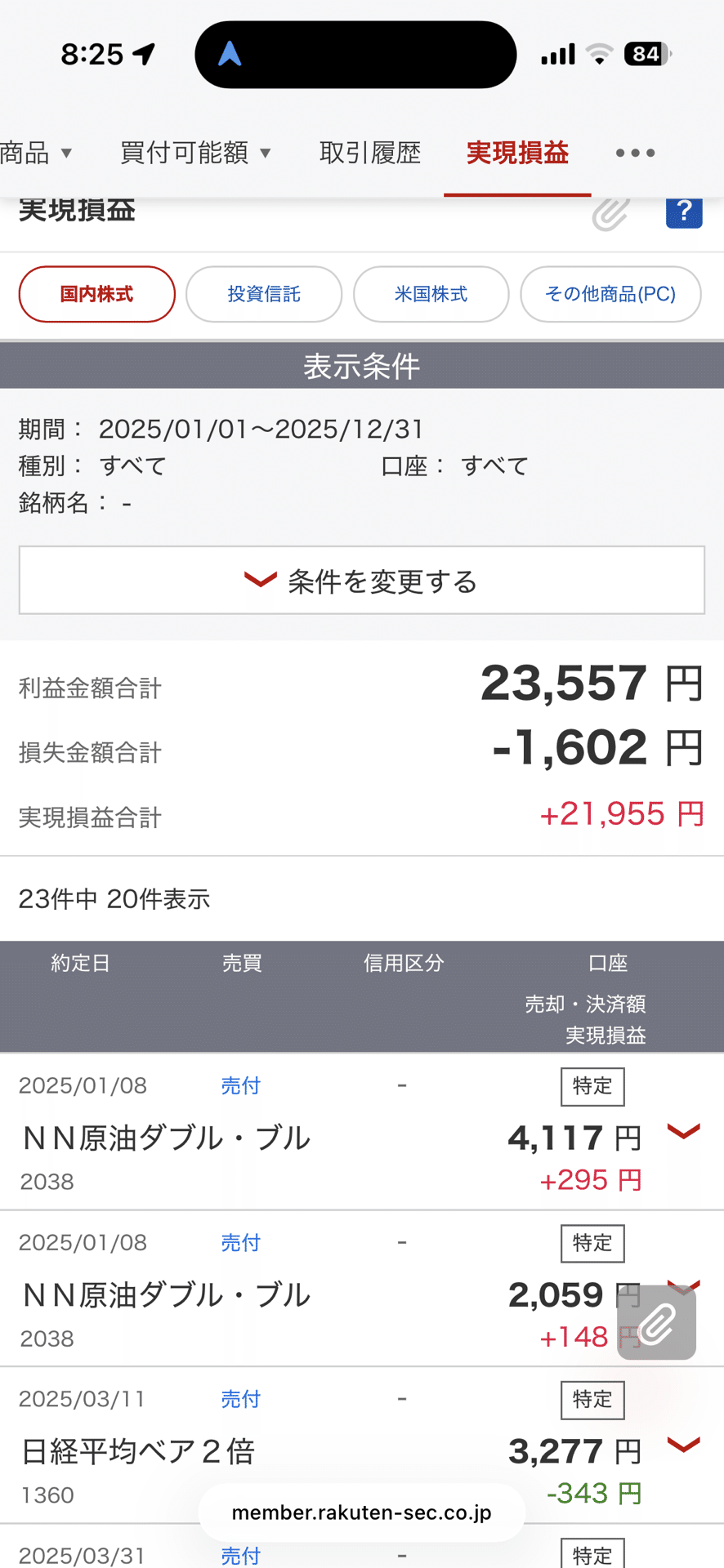
Task: Keep 国内株式 selected by clicking it
Action: pos(96,295)
